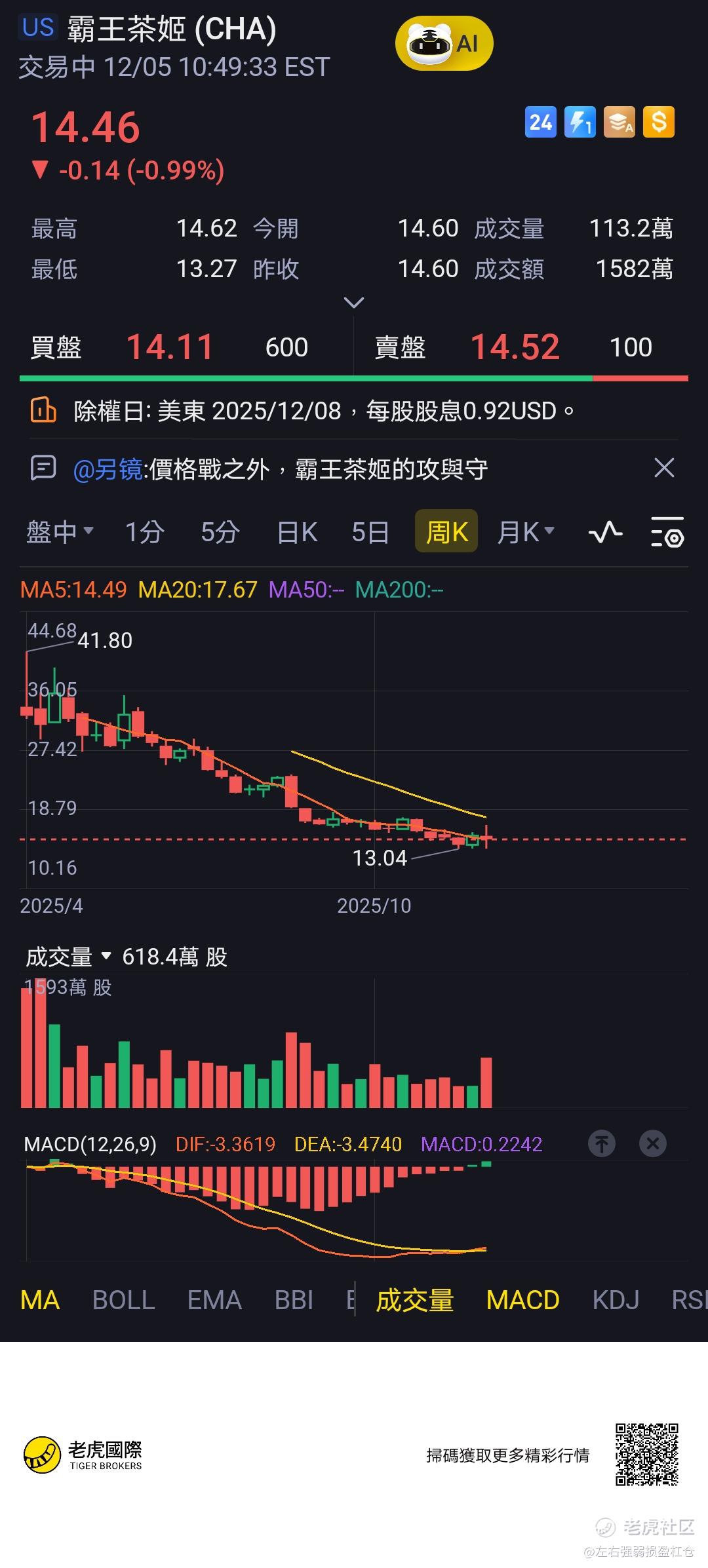Move the MACD panel up

601,1144
